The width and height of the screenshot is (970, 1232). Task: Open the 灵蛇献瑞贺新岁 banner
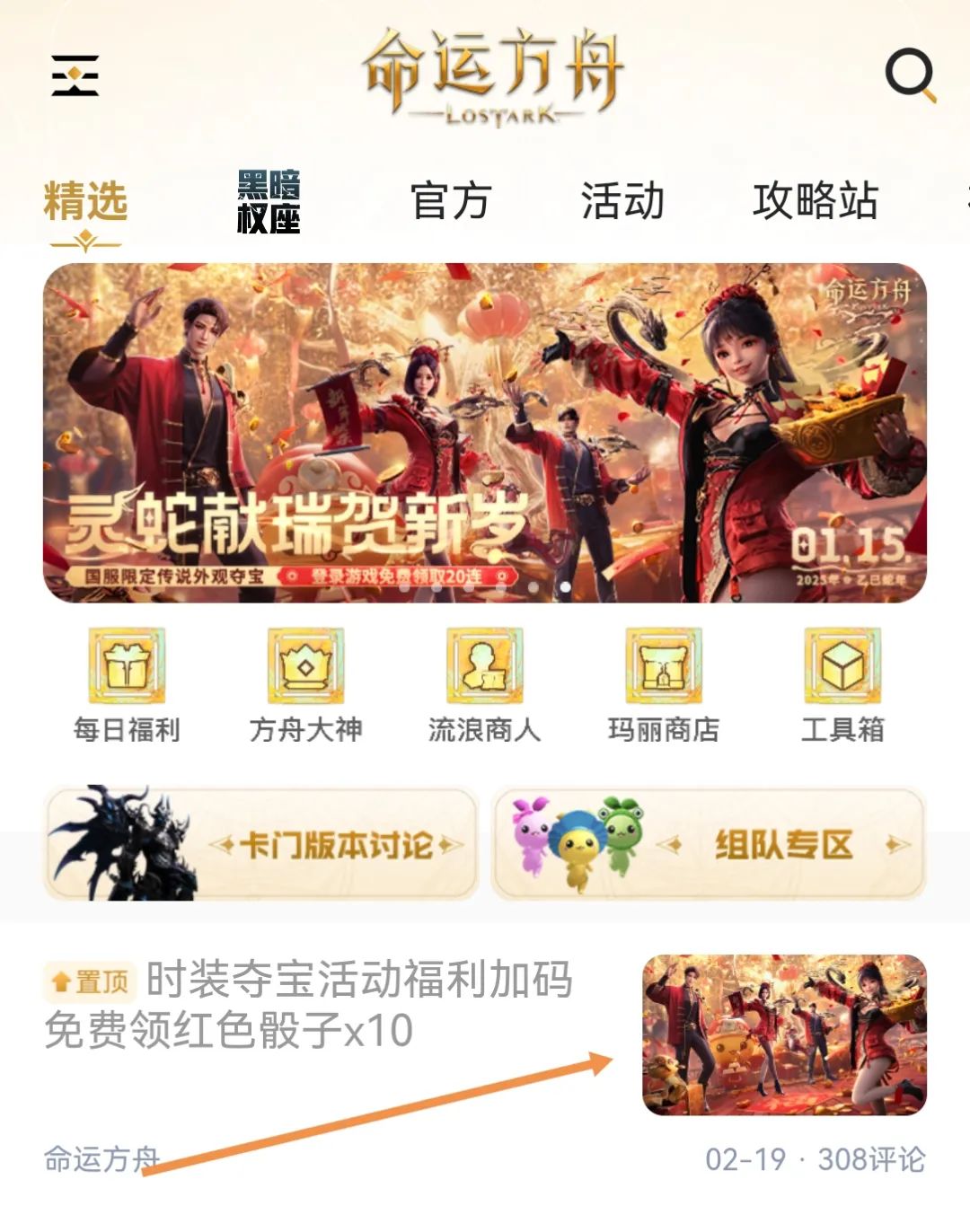(x=485, y=433)
